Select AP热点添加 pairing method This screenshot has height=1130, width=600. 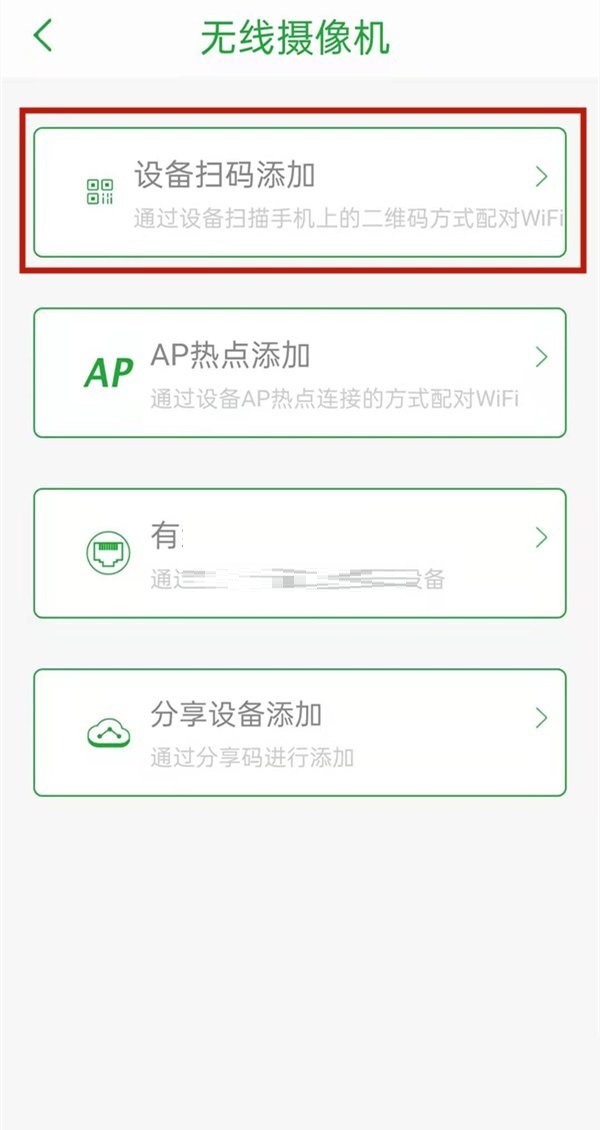point(300,372)
